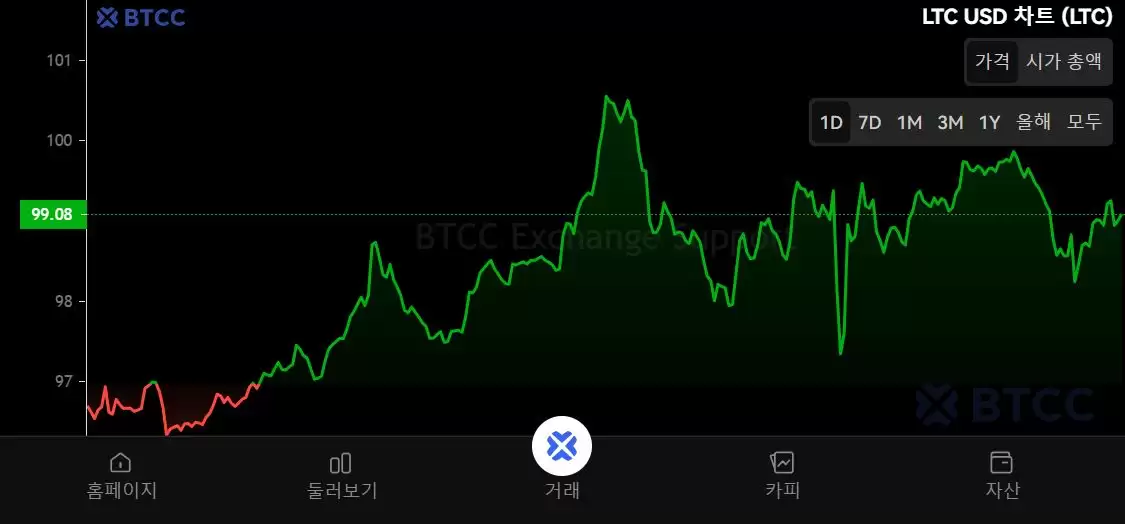Show the 1M chart range
This screenshot has height=524, width=1125.
(909, 123)
